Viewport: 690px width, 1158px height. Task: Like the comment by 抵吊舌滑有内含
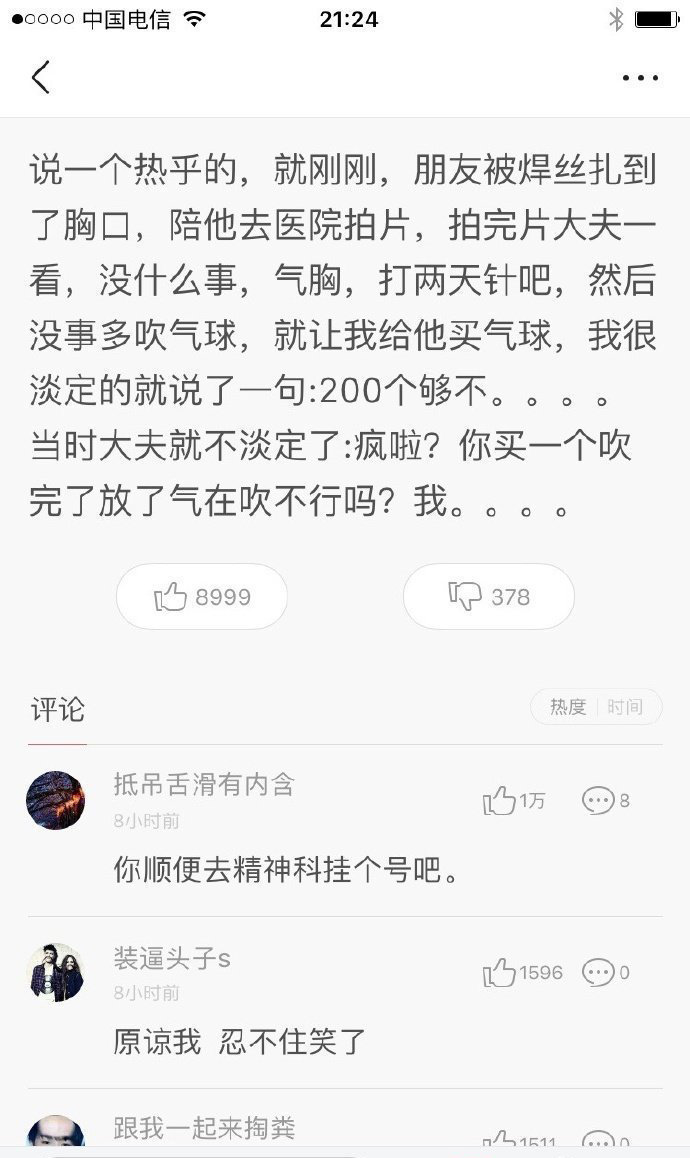coord(514,800)
